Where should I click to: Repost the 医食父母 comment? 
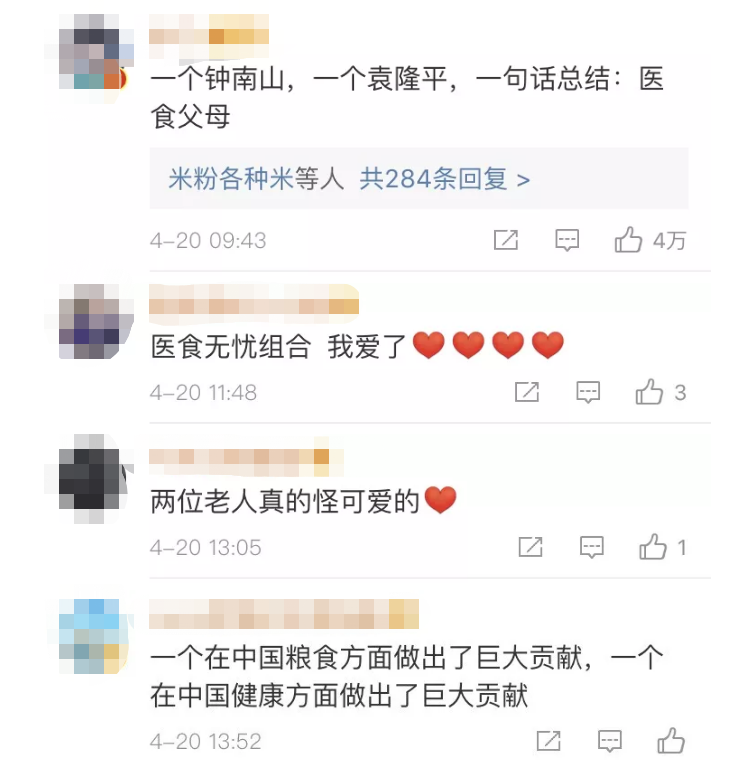point(506,240)
